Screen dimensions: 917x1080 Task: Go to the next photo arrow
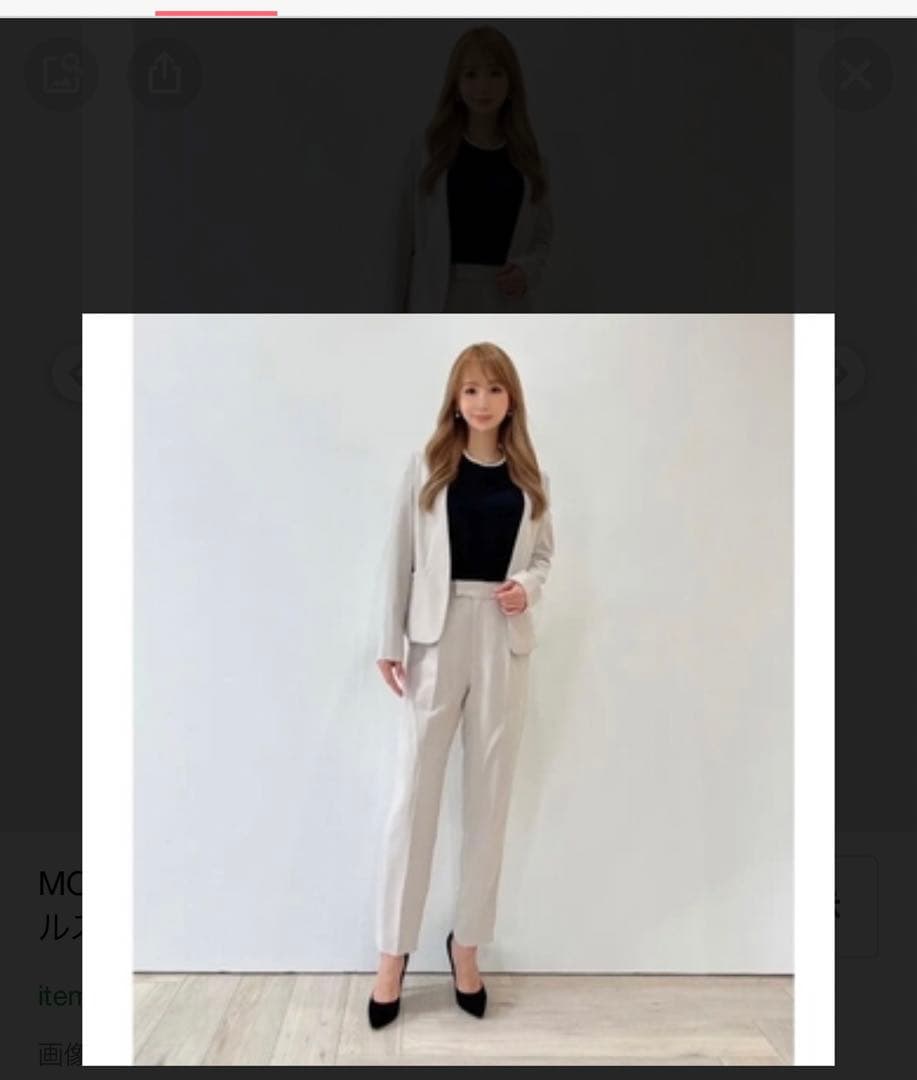[847, 374]
